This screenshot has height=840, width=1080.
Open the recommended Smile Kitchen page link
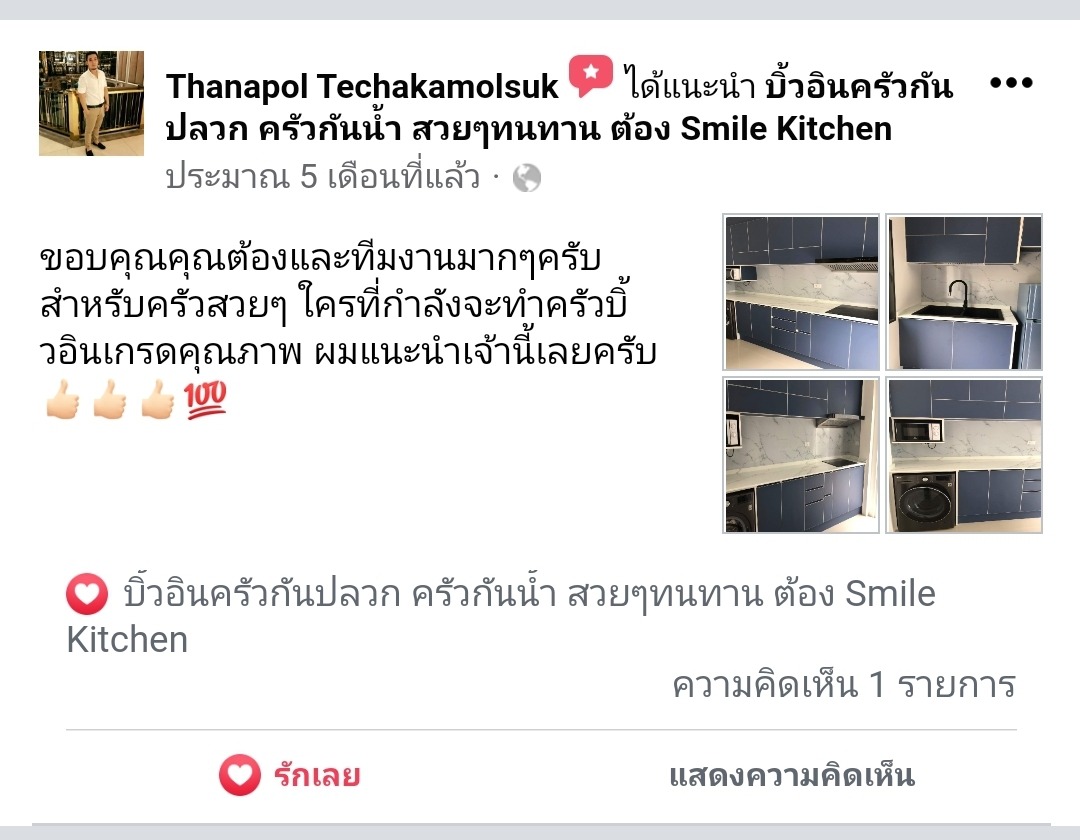pyautogui.click(x=528, y=129)
